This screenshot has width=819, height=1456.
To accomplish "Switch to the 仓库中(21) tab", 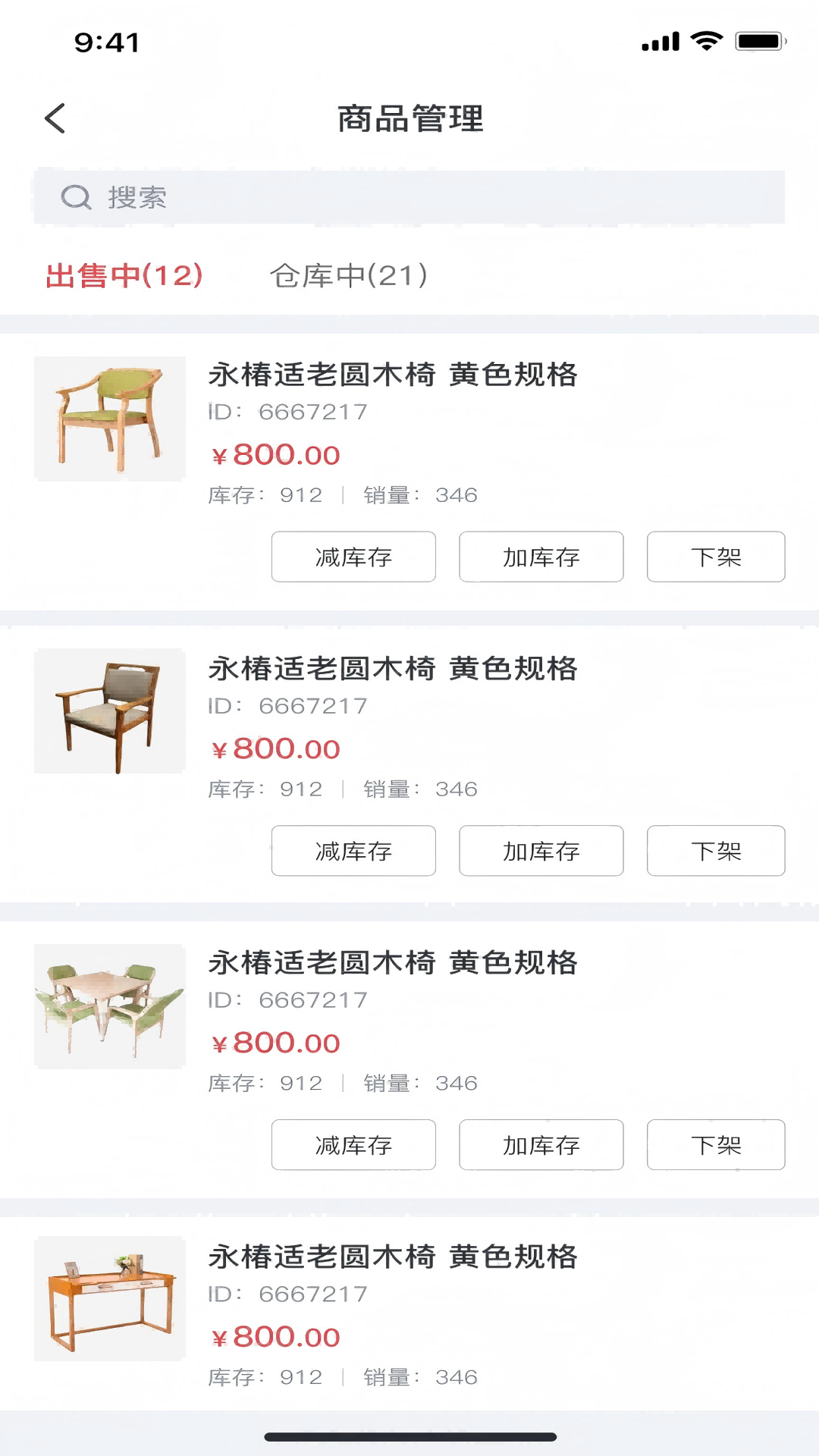I will point(351,276).
